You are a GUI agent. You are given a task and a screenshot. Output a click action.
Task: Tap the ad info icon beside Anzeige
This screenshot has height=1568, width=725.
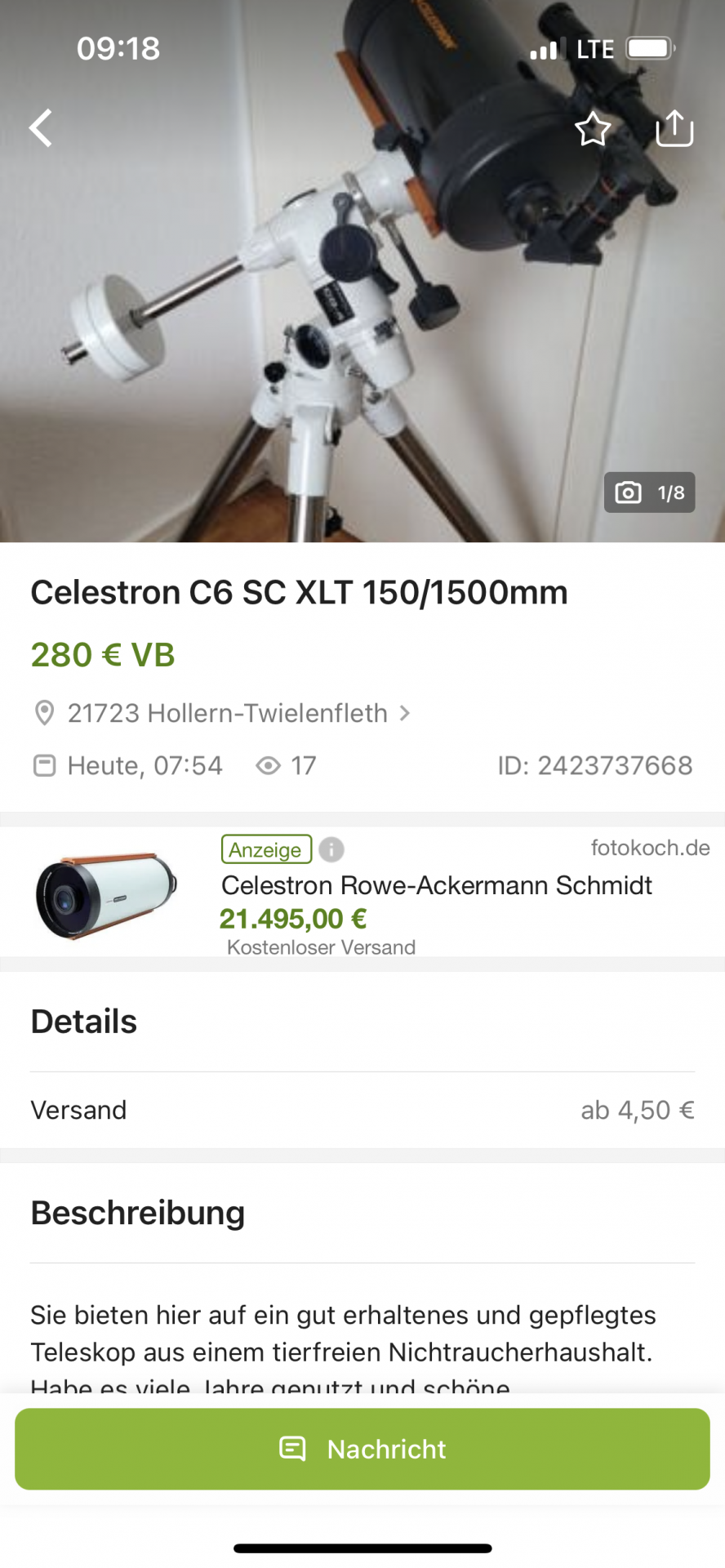331,849
